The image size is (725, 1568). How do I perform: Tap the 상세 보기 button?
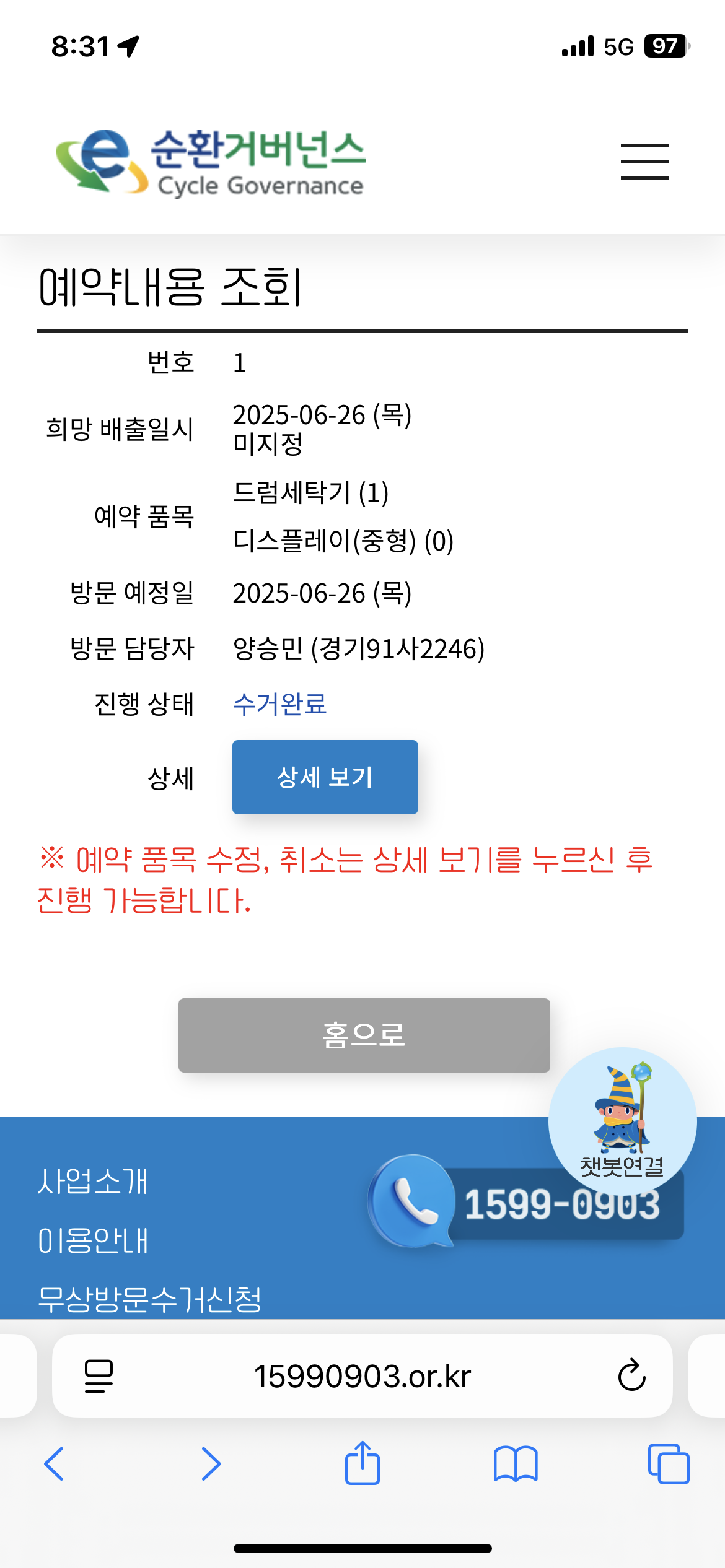[325, 777]
